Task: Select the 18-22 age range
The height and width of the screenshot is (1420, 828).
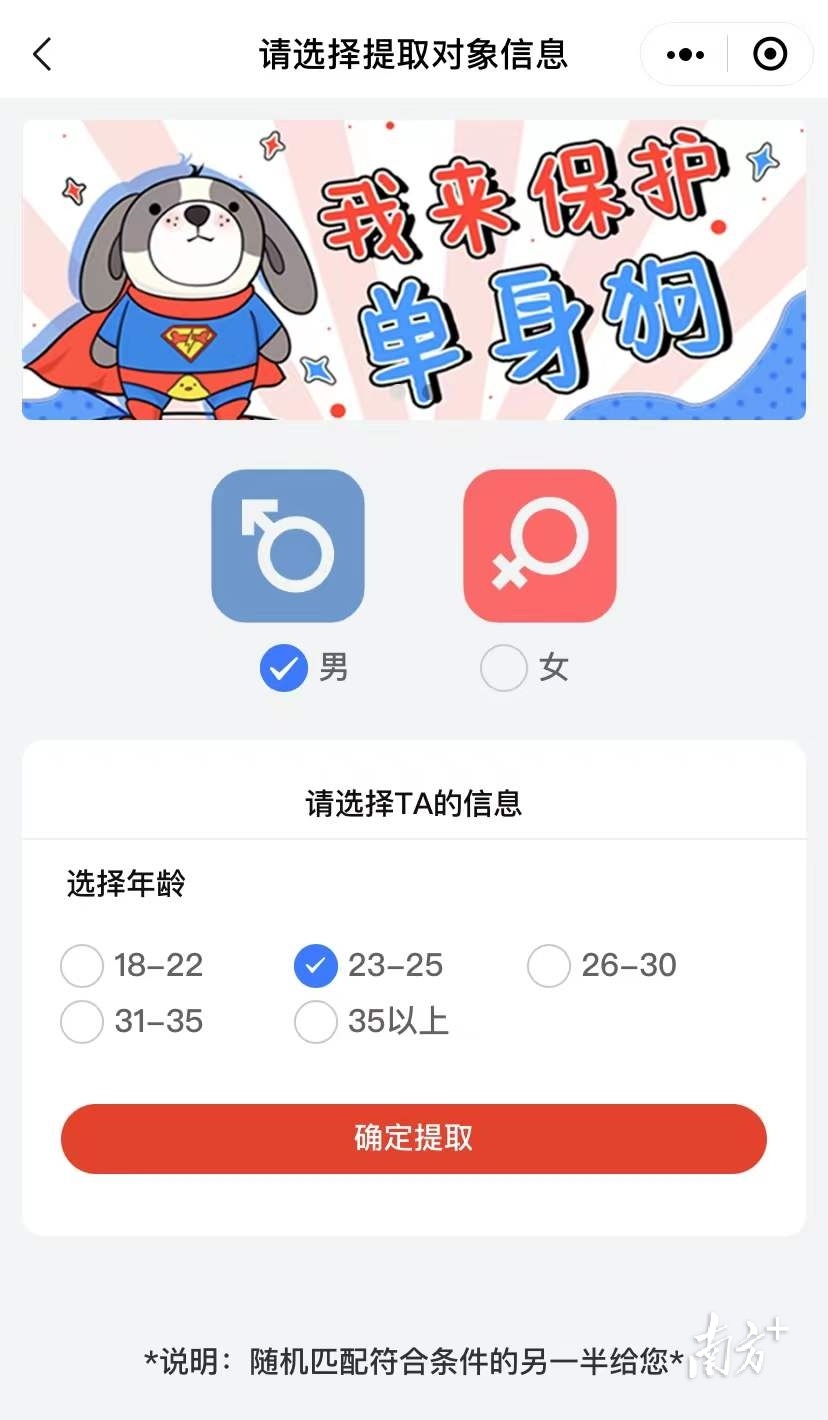Action: (x=82, y=966)
